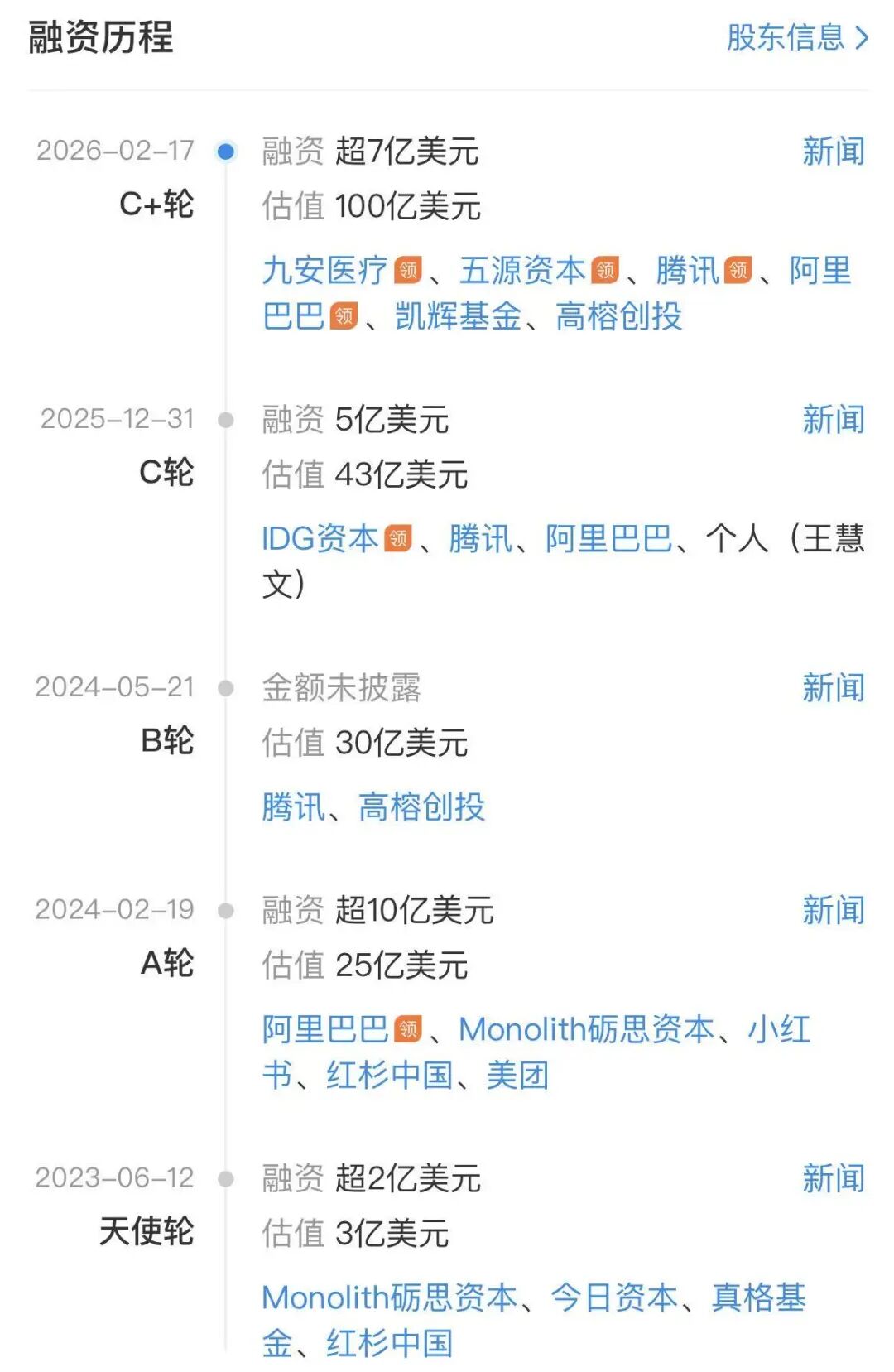Select 高榕创投 in the B轮 investors
The width and height of the screenshot is (894, 1372).
coord(424,803)
